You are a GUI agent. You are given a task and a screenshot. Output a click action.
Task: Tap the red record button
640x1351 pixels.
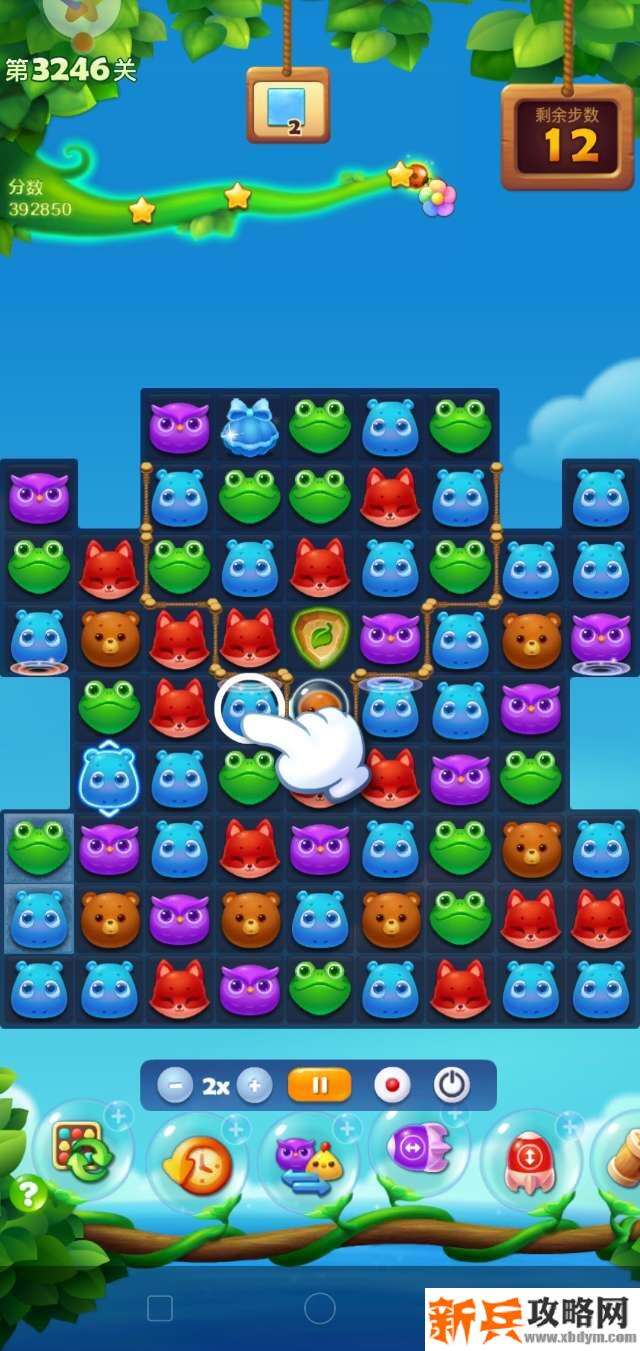click(391, 1085)
